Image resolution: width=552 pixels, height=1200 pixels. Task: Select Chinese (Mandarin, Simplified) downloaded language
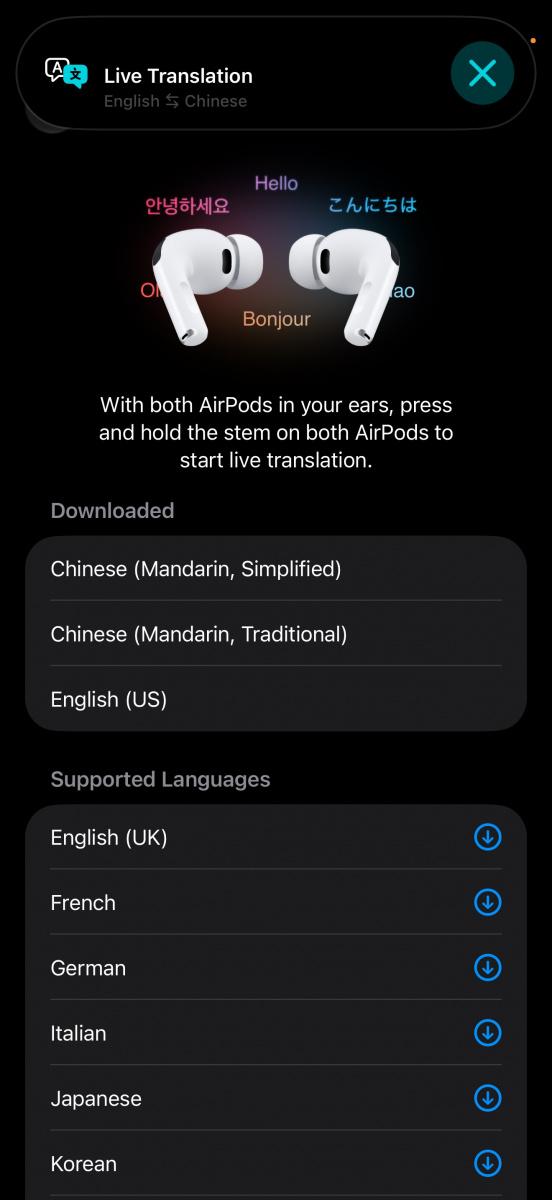click(x=276, y=569)
